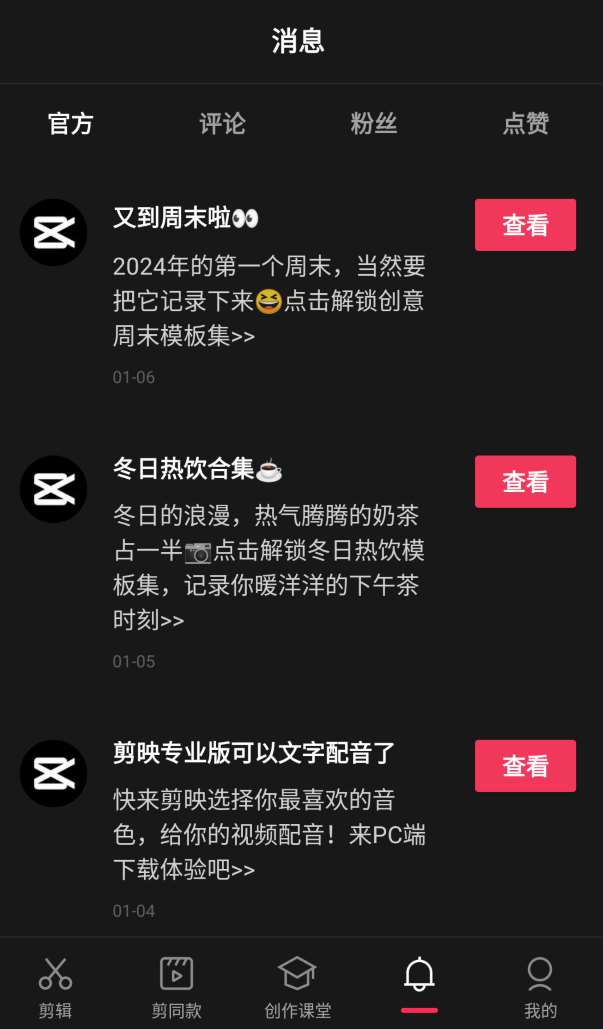Select the 官方 tab
Screen dimensions: 603x1029
coord(71,124)
